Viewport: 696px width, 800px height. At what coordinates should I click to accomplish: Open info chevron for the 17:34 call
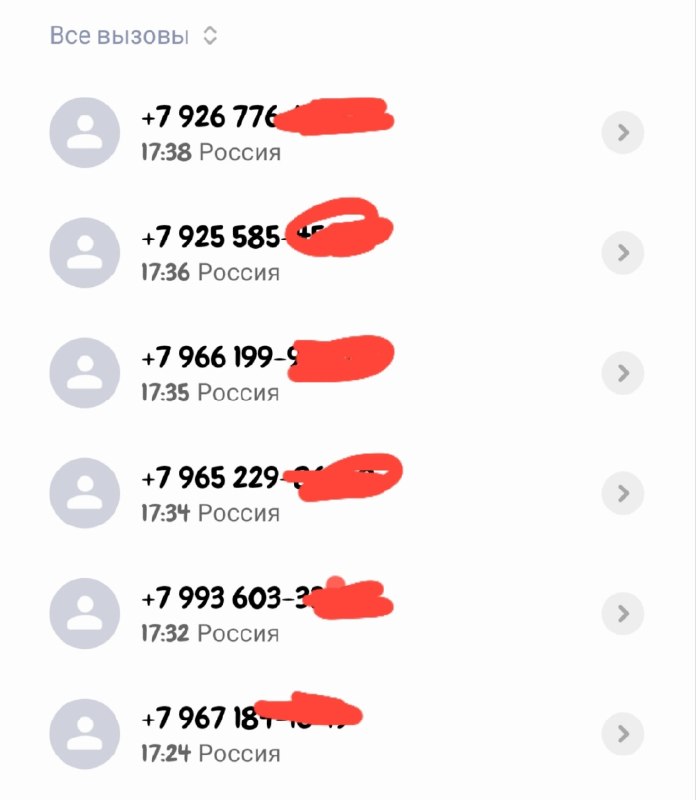[623, 493]
